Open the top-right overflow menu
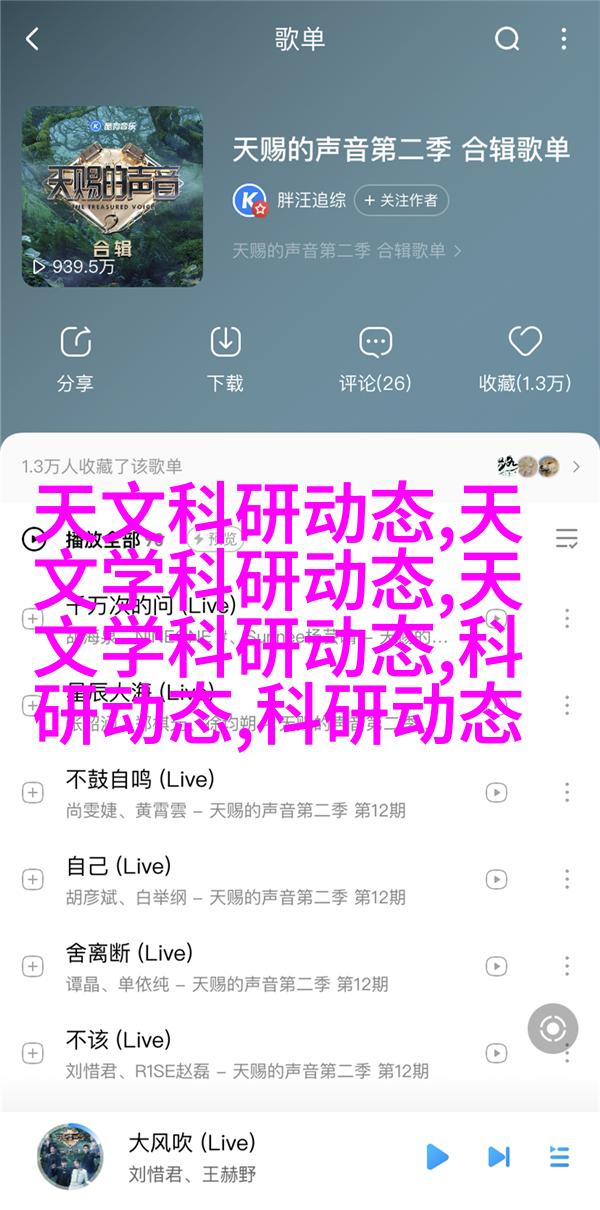600x1210 pixels. [x=567, y=39]
